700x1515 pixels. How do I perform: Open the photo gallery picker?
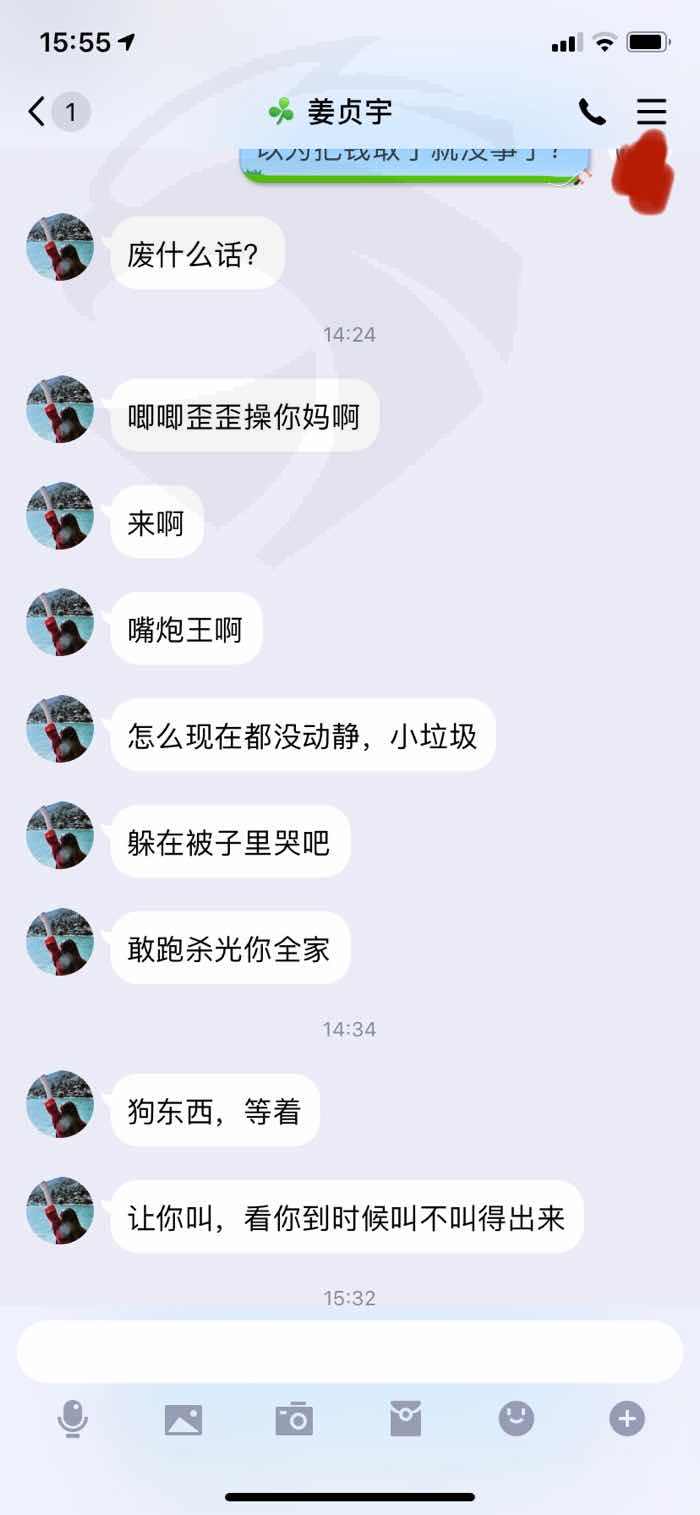[x=183, y=1419]
